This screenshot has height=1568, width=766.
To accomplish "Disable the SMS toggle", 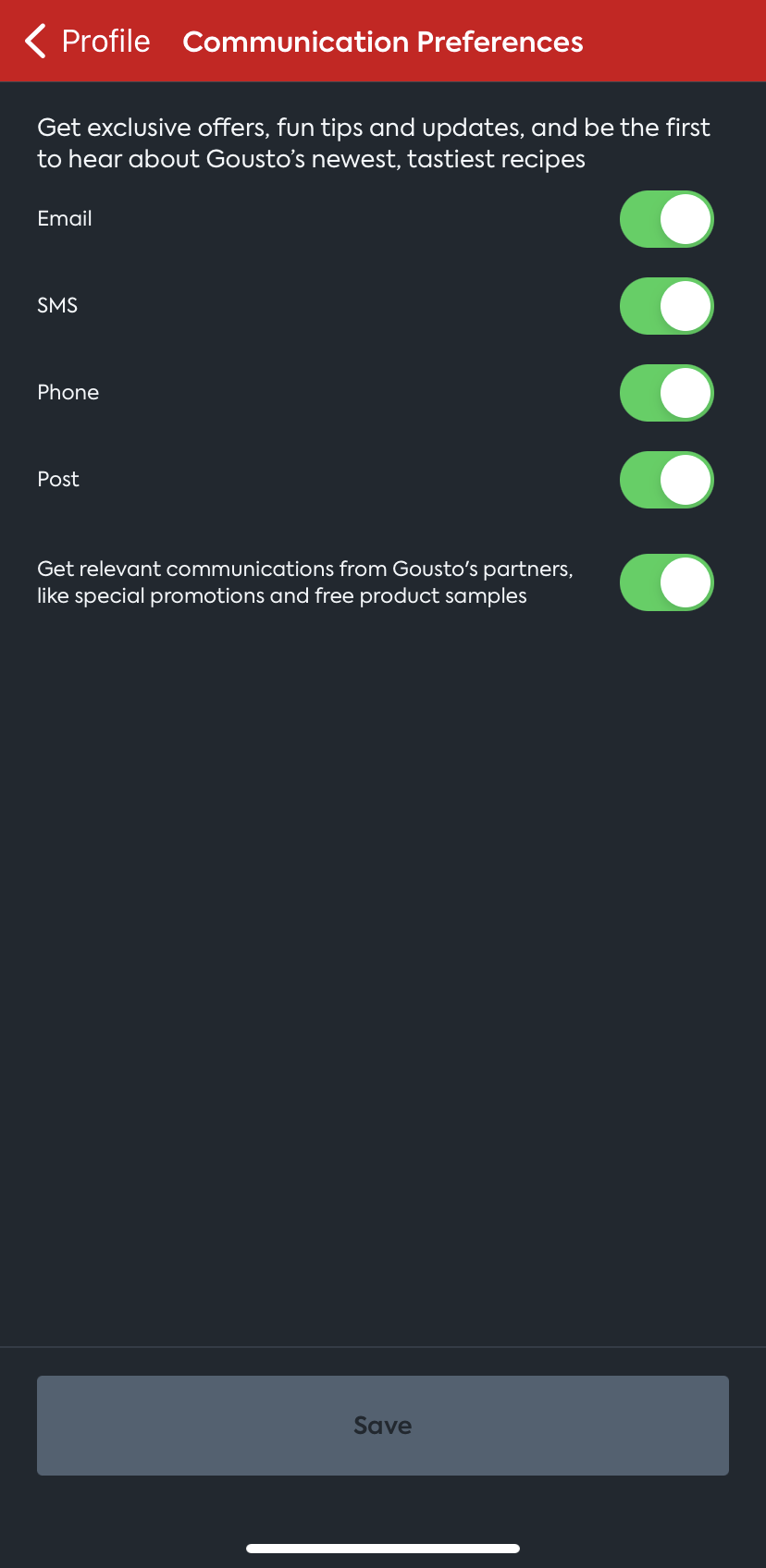I will tap(666, 306).
